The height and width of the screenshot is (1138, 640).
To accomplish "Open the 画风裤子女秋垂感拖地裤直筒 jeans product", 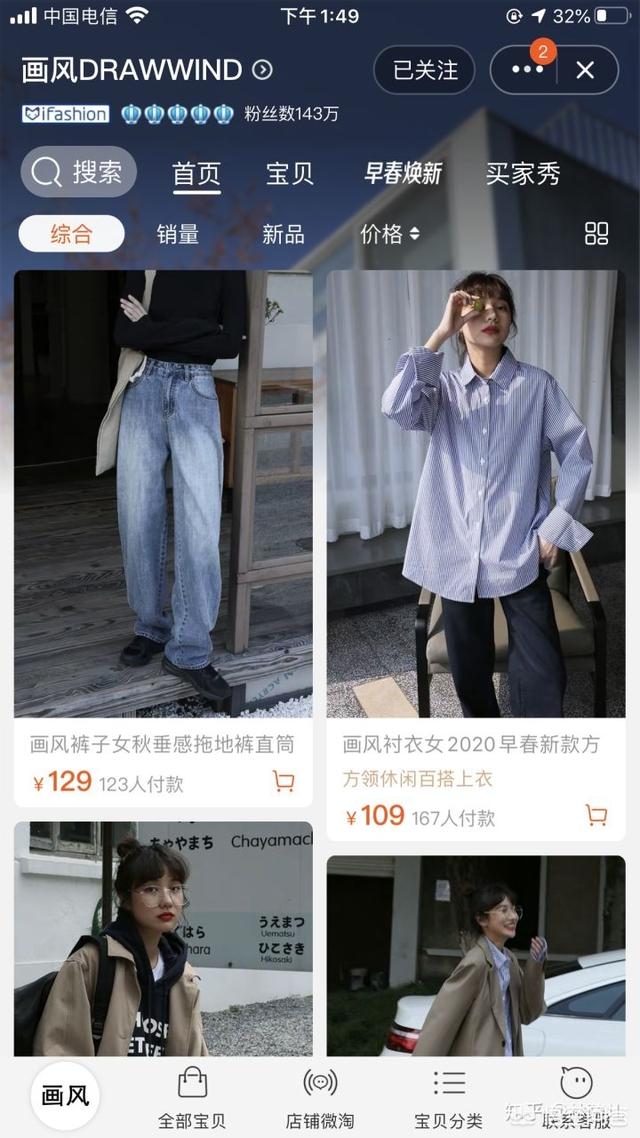I will click(163, 494).
